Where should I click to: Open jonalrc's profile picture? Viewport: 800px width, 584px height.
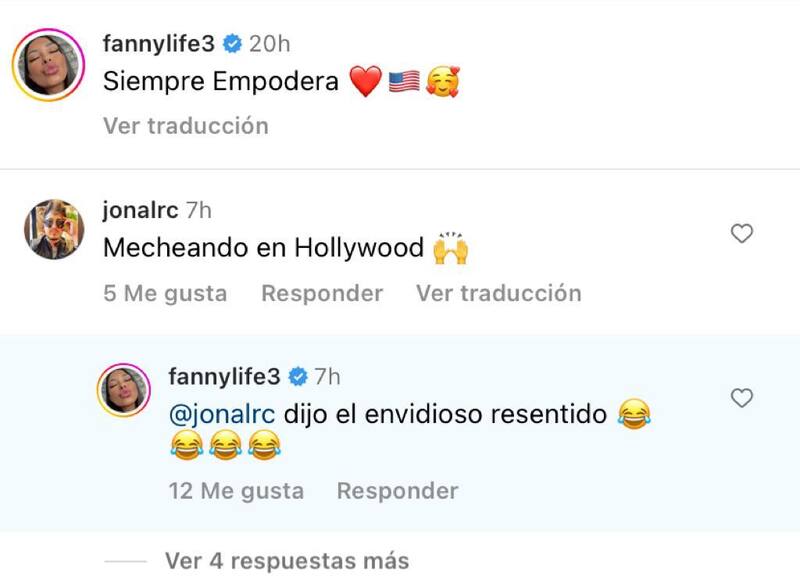click(x=53, y=229)
